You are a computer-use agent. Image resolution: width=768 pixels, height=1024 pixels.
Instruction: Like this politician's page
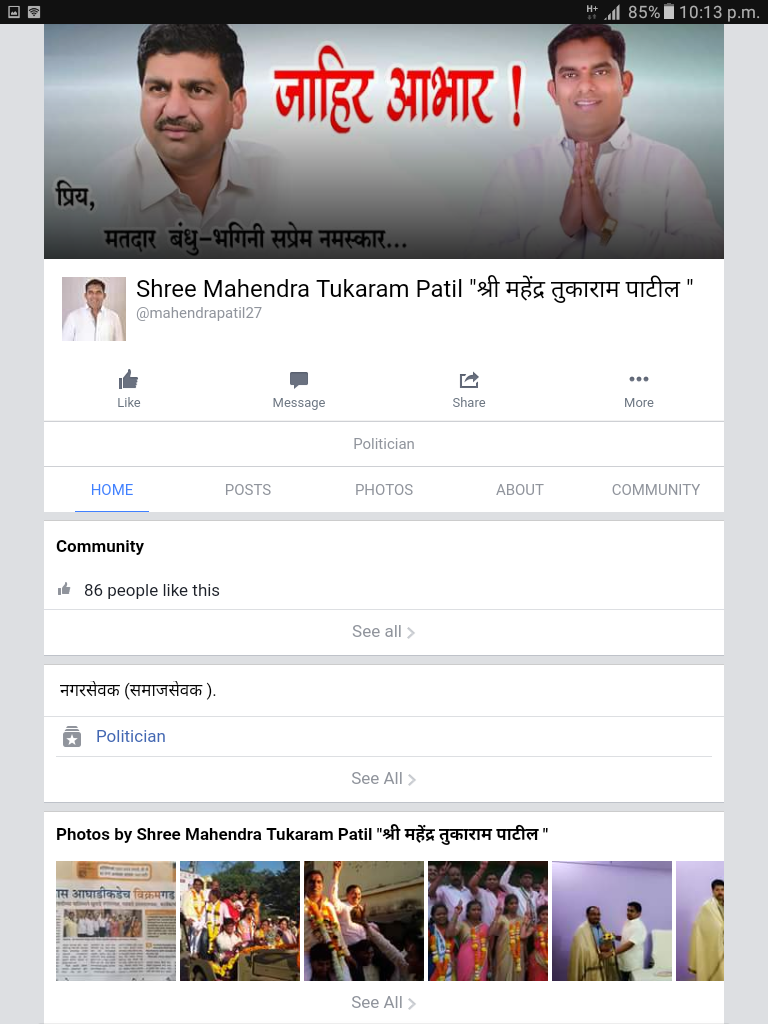(129, 388)
